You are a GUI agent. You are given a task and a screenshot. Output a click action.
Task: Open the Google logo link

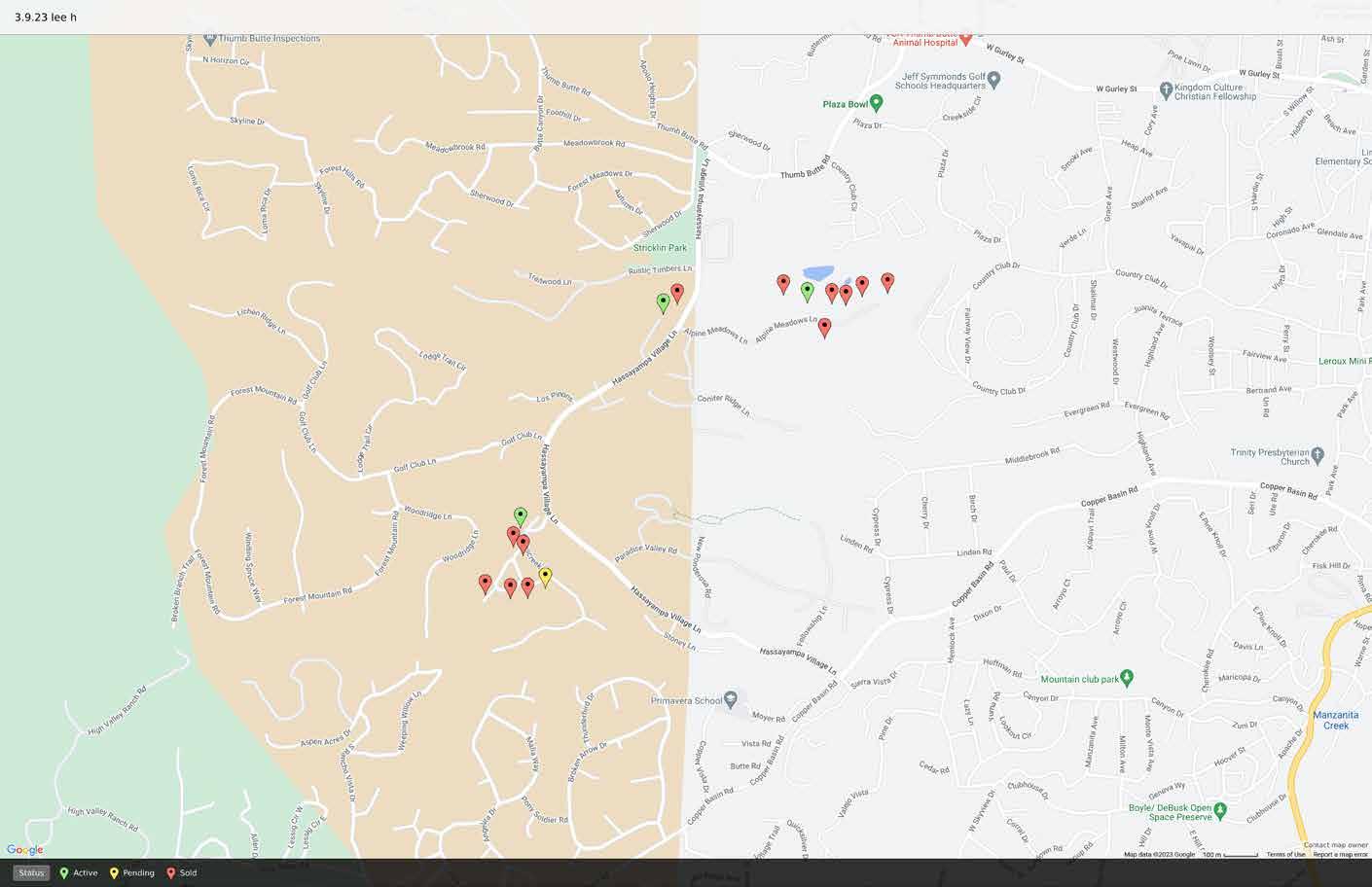coord(24,849)
